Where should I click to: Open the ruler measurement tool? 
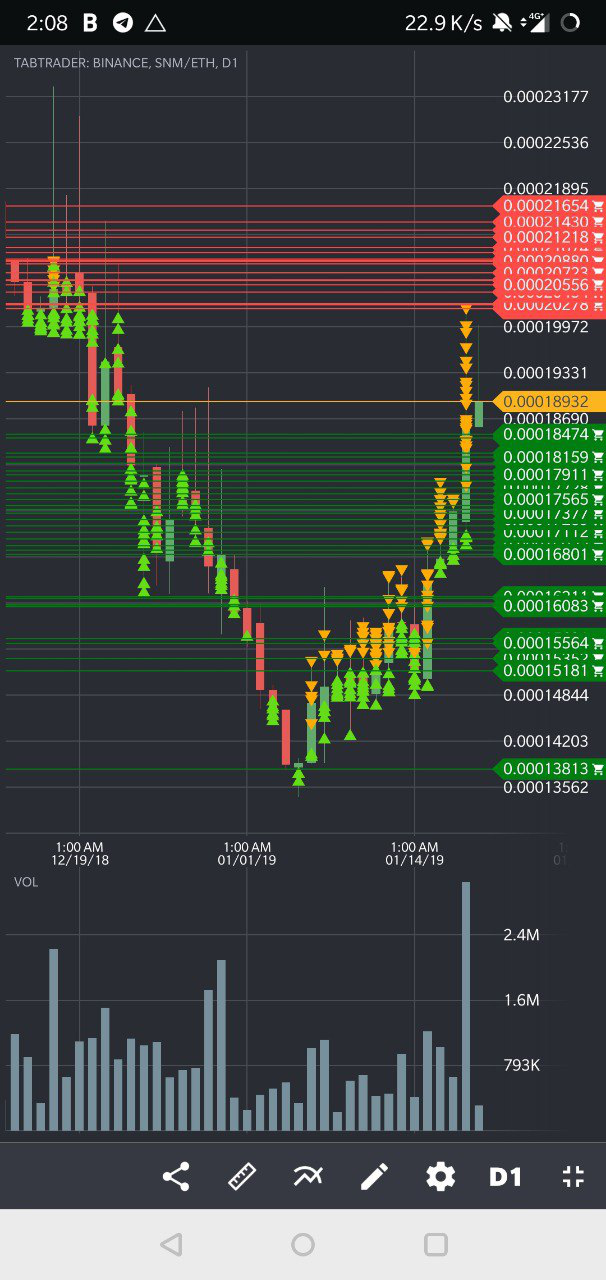[x=242, y=1176]
